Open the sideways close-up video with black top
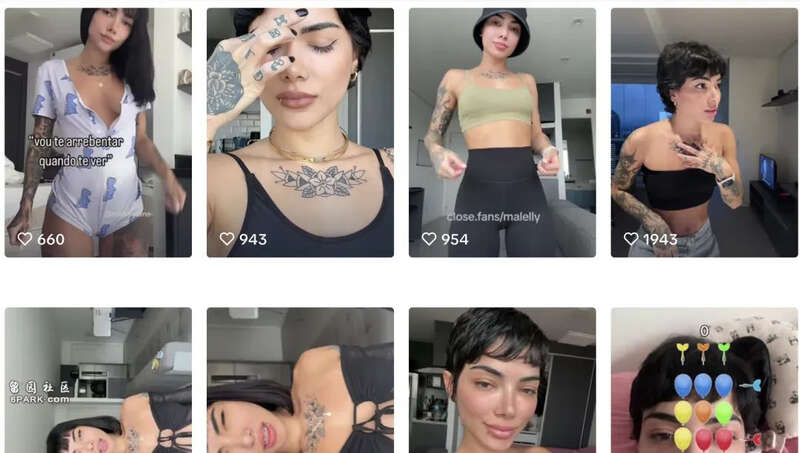This screenshot has width=800, height=453. click(x=300, y=380)
